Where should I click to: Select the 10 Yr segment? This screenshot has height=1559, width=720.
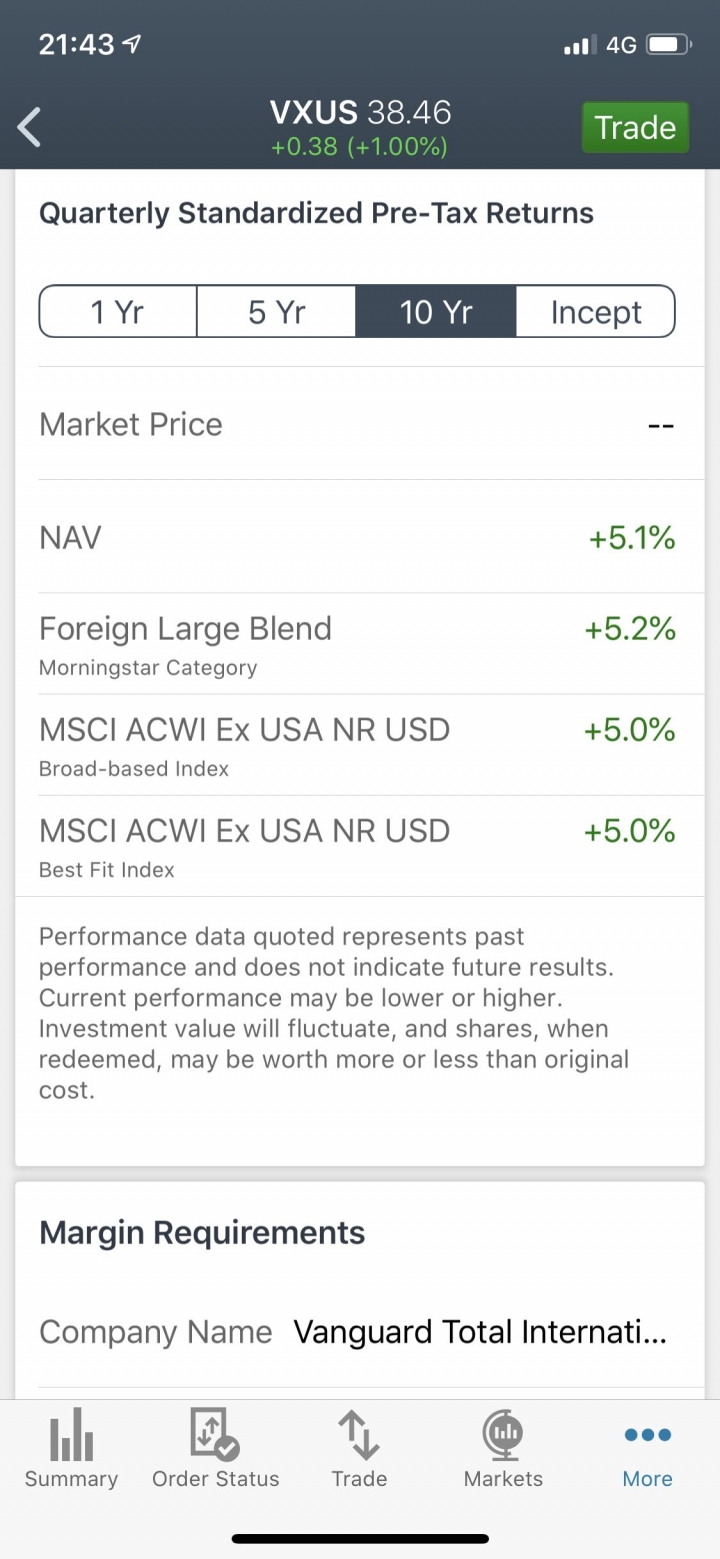click(436, 312)
